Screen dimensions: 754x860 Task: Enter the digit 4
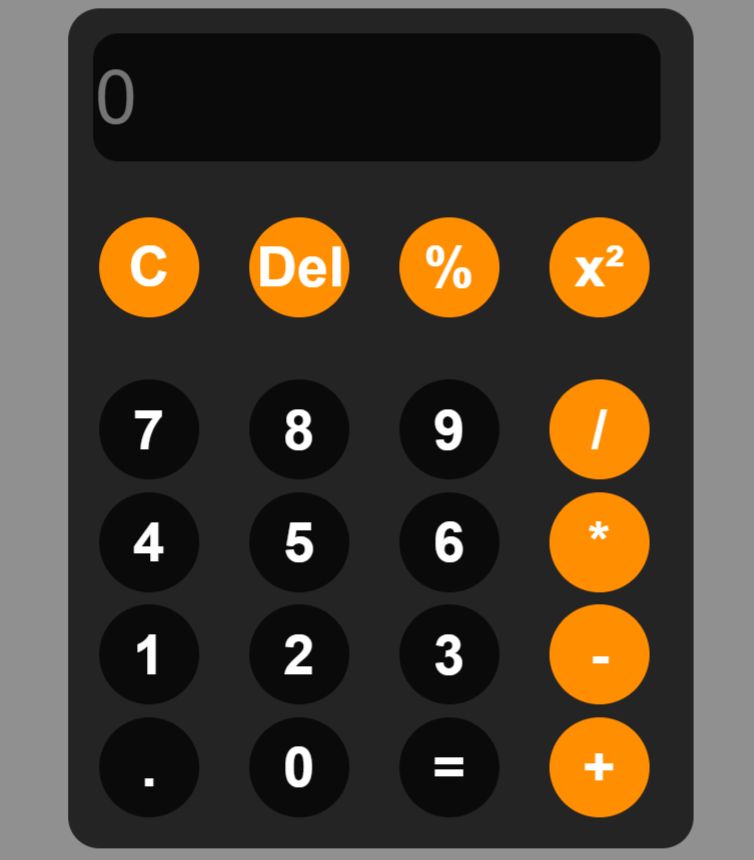click(x=149, y=542)
